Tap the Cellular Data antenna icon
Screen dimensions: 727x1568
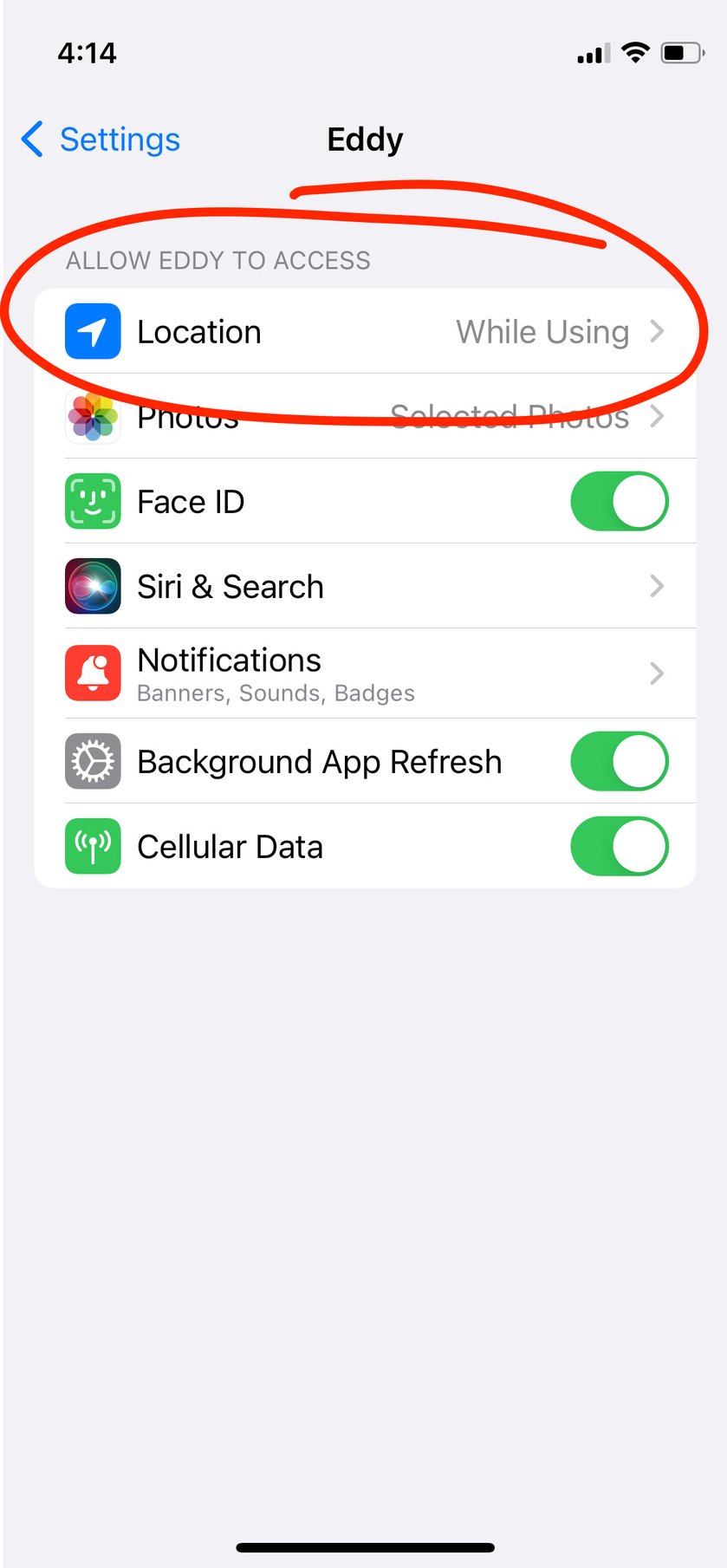tap(92, 847)
